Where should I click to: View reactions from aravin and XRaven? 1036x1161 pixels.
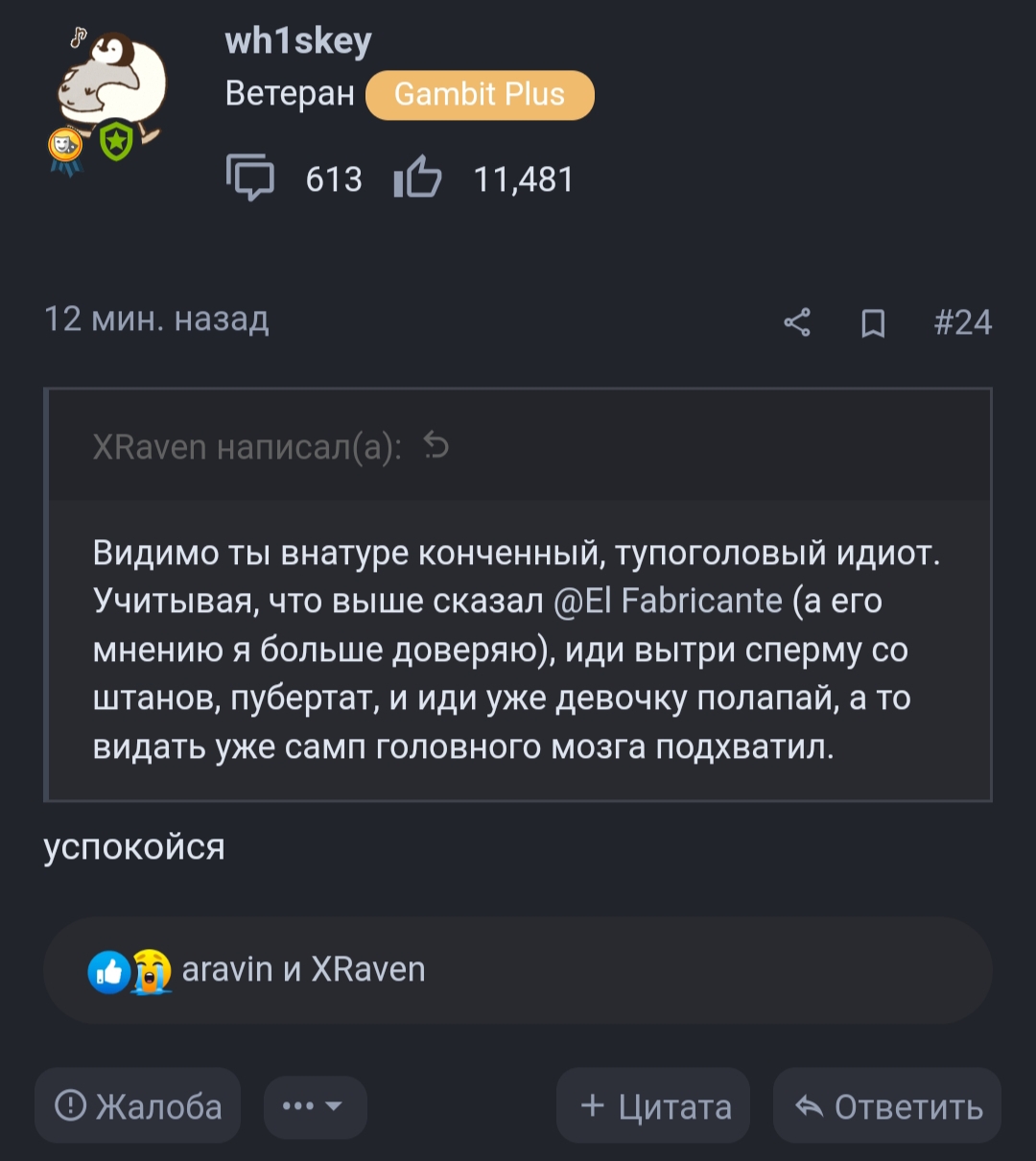pos(303,970)
